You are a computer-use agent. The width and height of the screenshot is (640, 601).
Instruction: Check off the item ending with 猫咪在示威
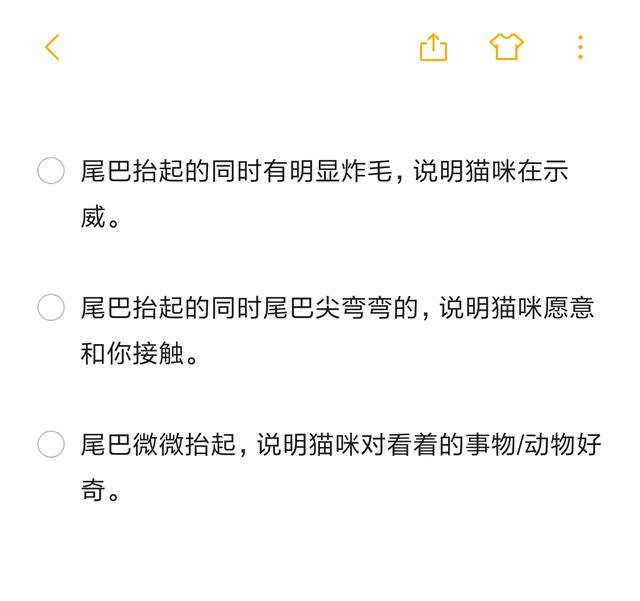click(x=51, y=171)
